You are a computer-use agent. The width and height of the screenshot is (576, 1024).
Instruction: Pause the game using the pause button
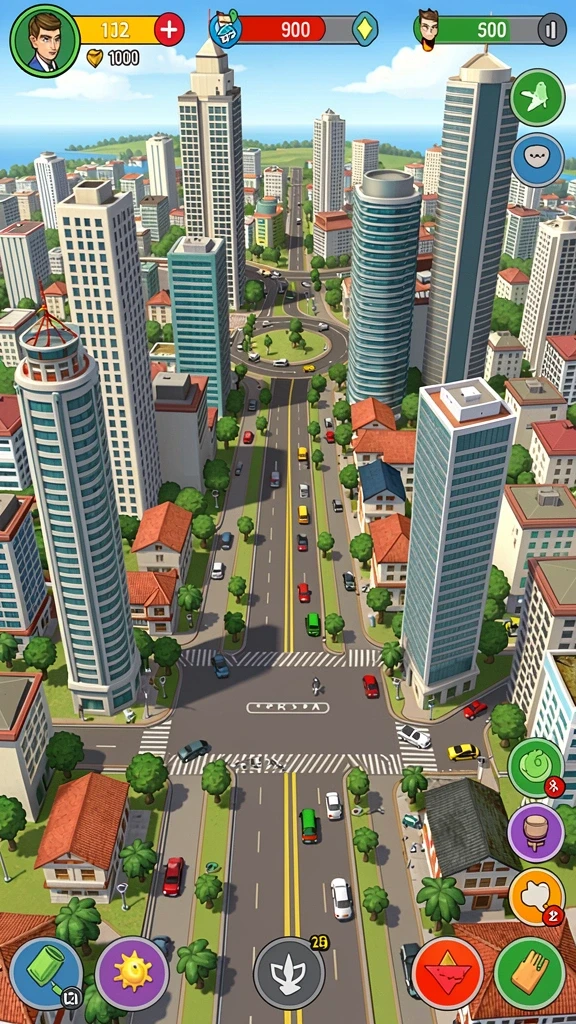[x=552, y=29]
